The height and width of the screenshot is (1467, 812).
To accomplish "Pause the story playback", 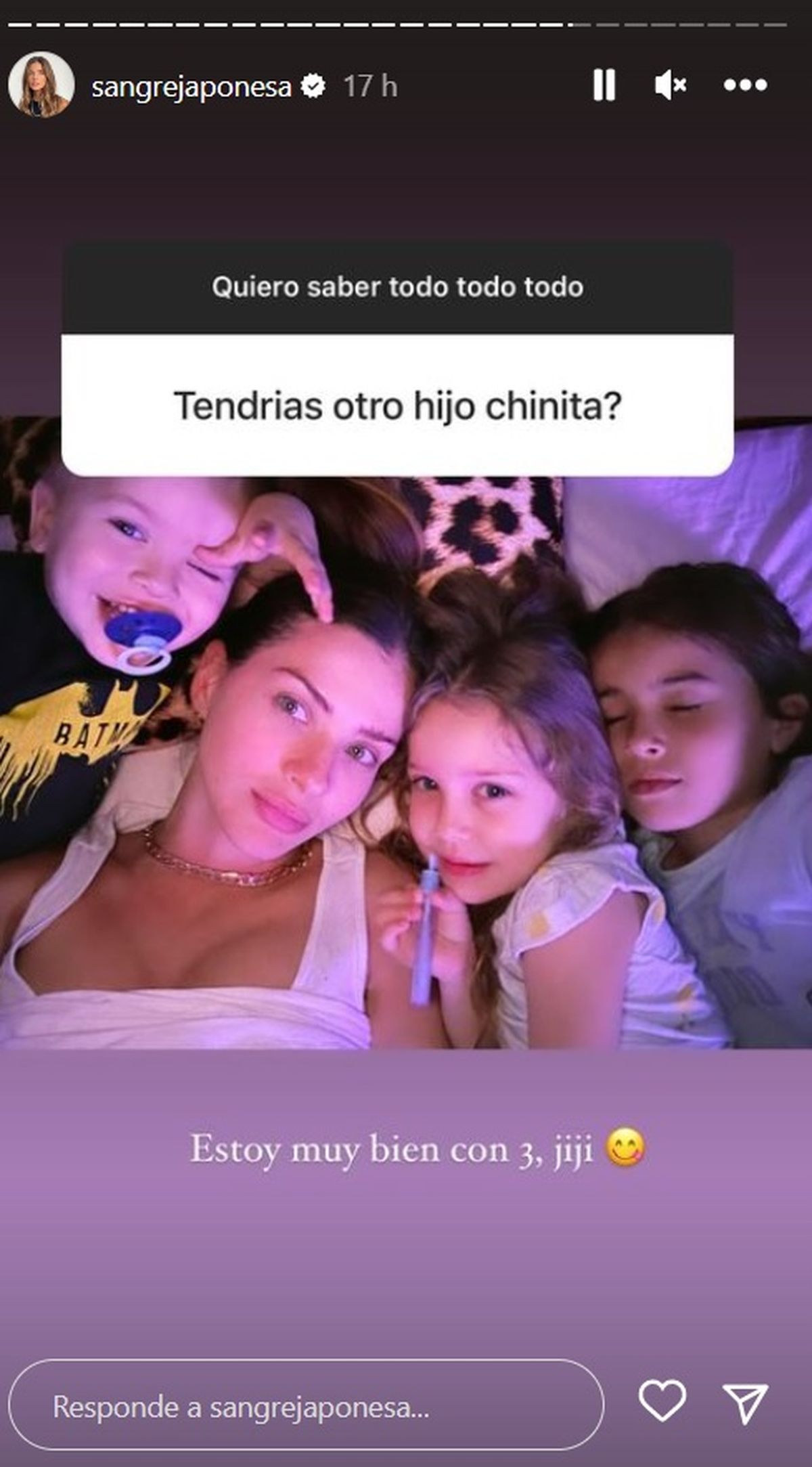I will pos(604,85).
